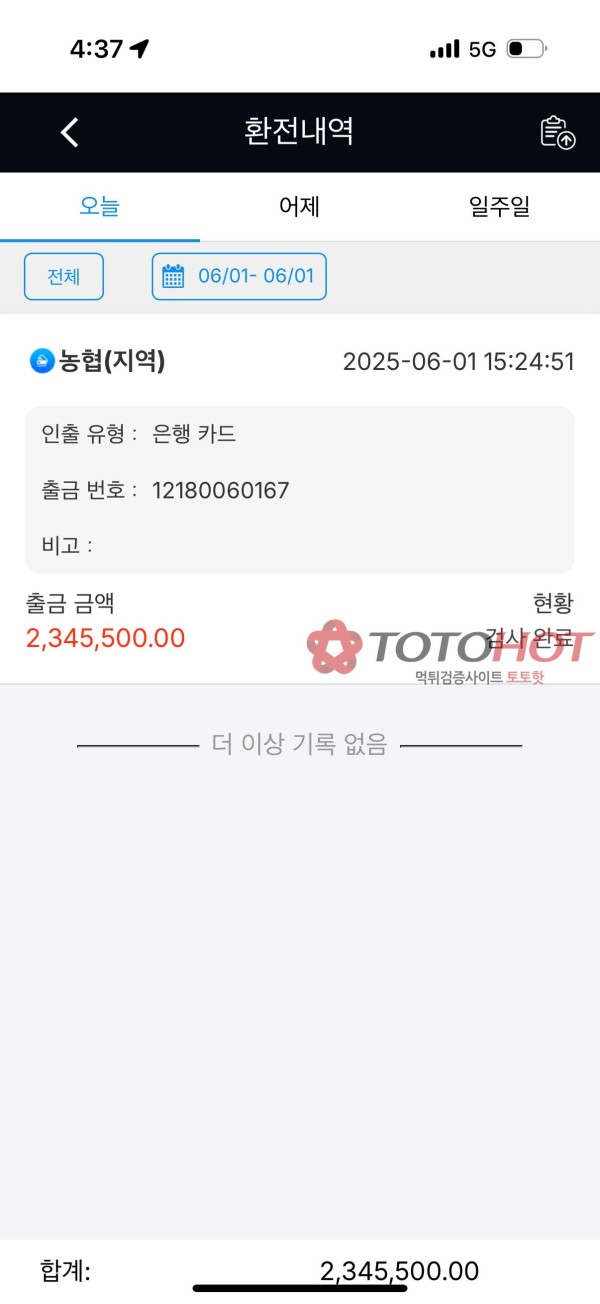The height and width of the screenshot is (1304, 600).
Task: Tap the 전체 filter button
Action: click(64, 277)
